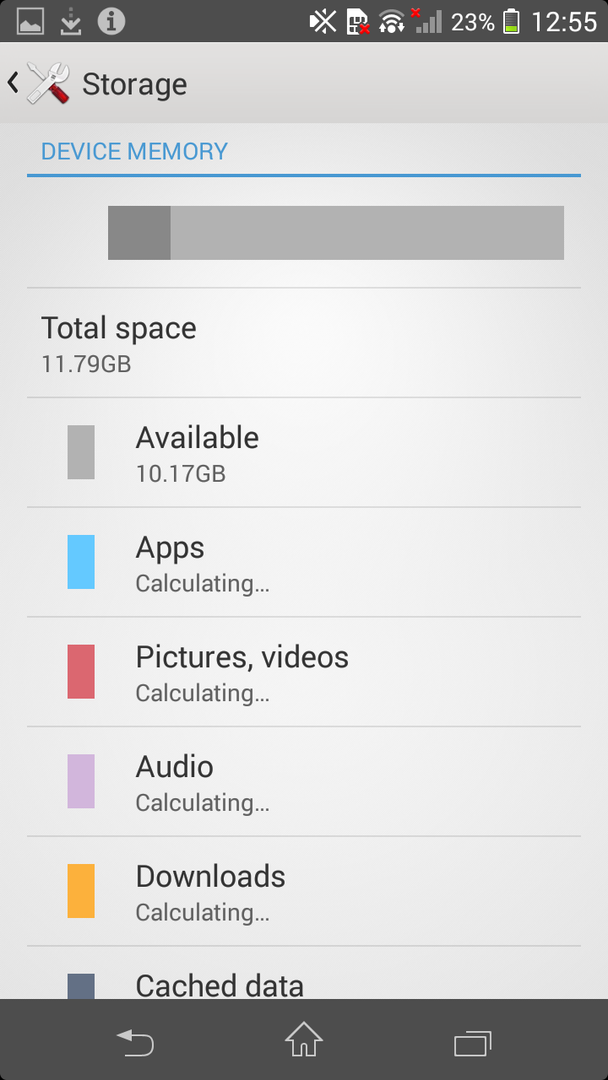The width and height of the screenshot is (608, 1080).
Task: Select the Audio storage row
Action: coord(303,782)
